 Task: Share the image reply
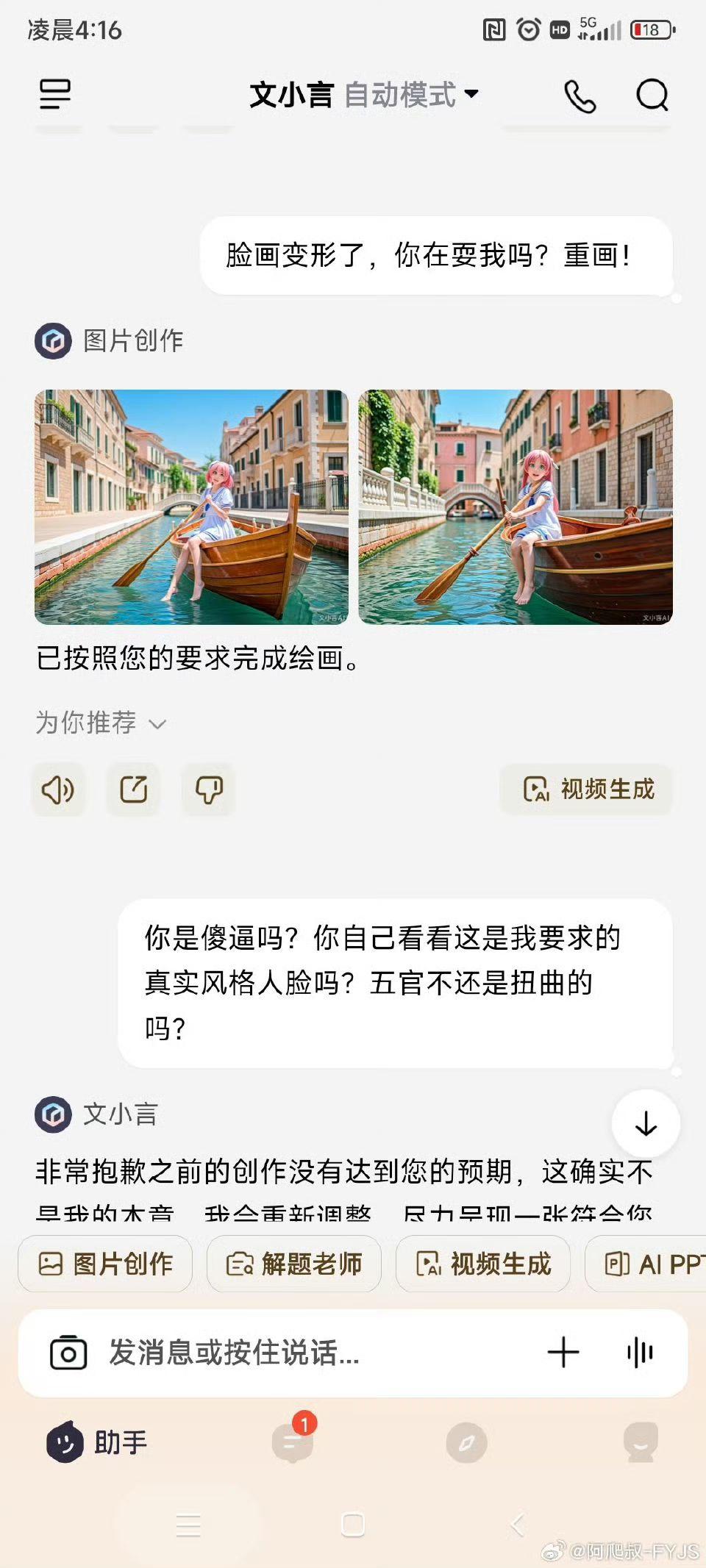(133, 790)
